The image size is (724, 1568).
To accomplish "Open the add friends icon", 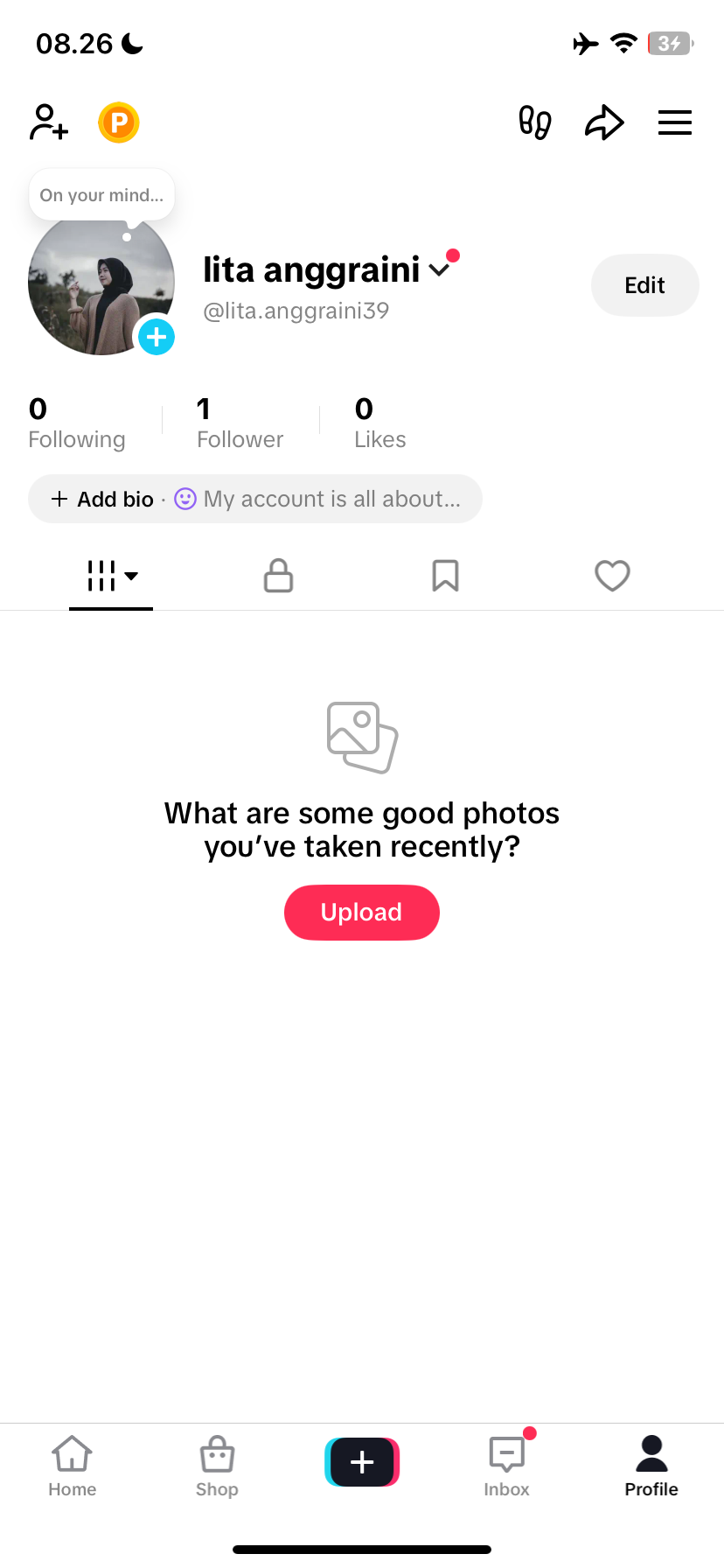I will click(x=49, y=122).
